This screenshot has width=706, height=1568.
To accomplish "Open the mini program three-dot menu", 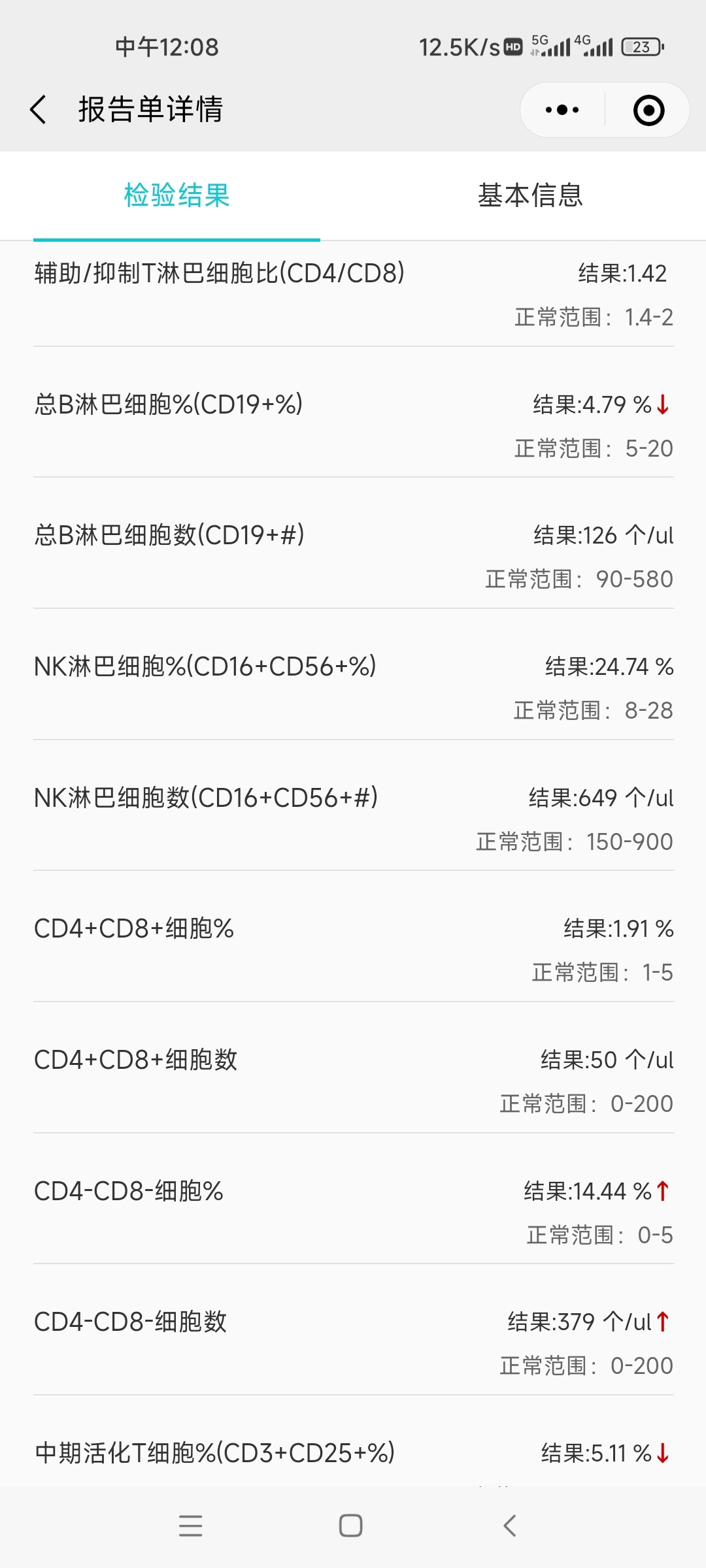I will (562, 110).
